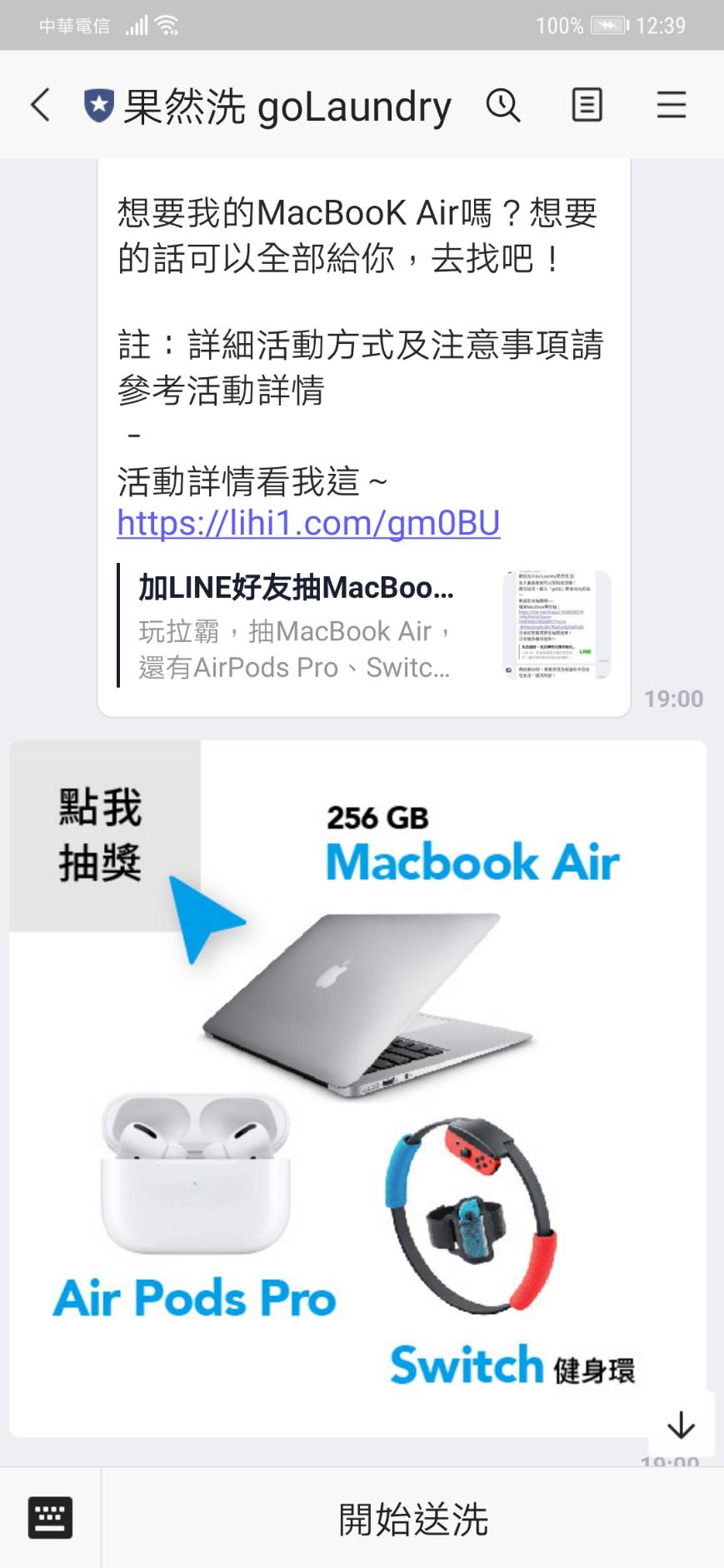This screenshot has height=1568, width=724.
Task: Switch to keyboard input
Action: coord(50,1518)
